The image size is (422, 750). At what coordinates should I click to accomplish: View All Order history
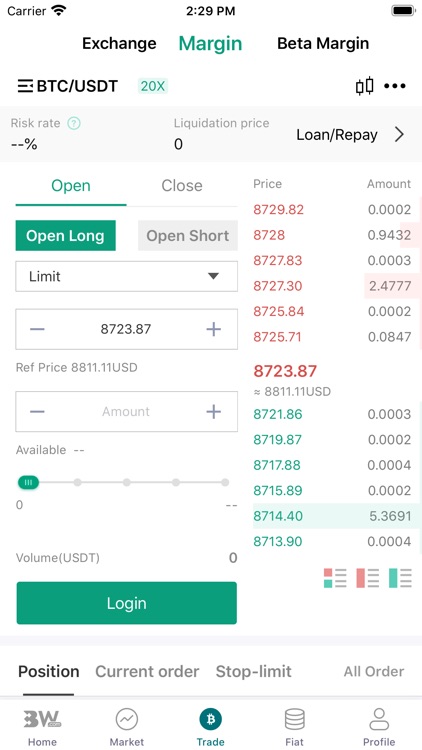coord(374,672)
